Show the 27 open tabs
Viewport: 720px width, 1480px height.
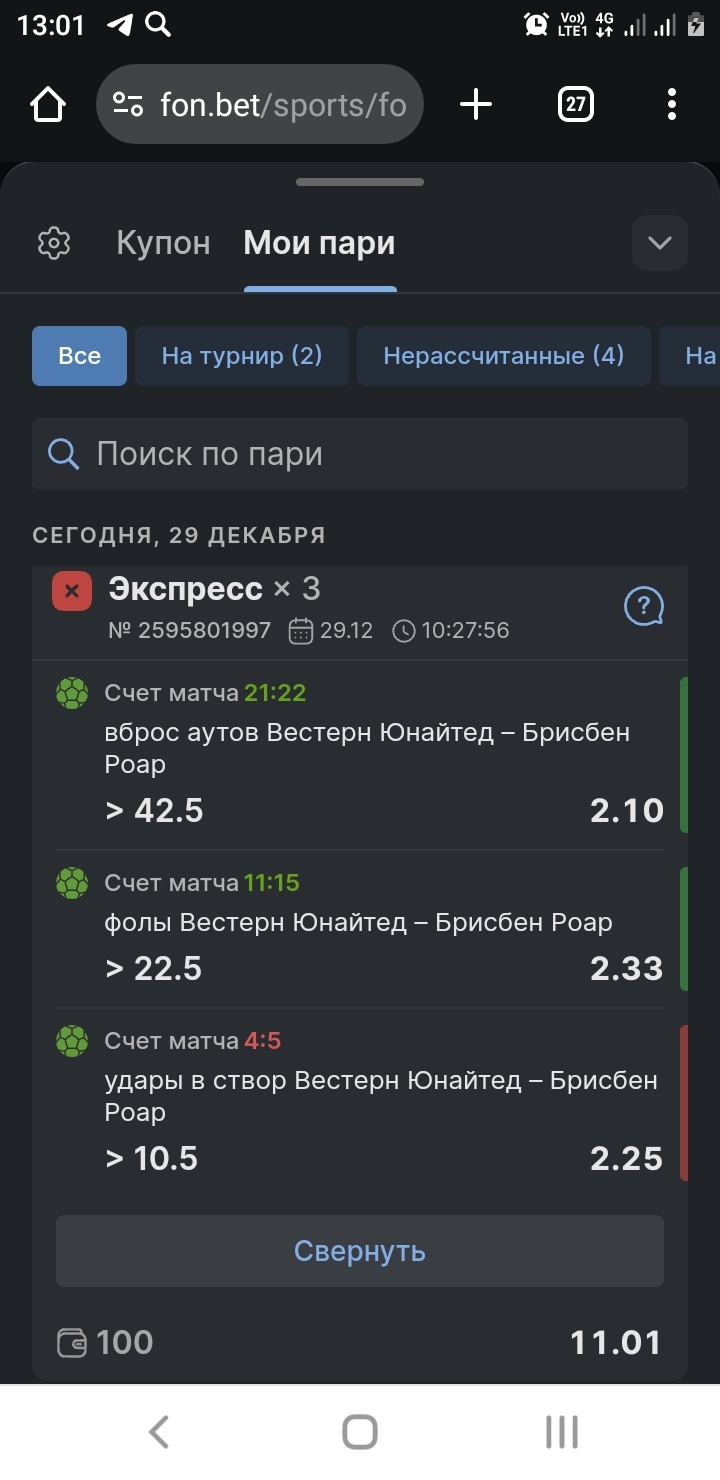click(x=575, y=104)
